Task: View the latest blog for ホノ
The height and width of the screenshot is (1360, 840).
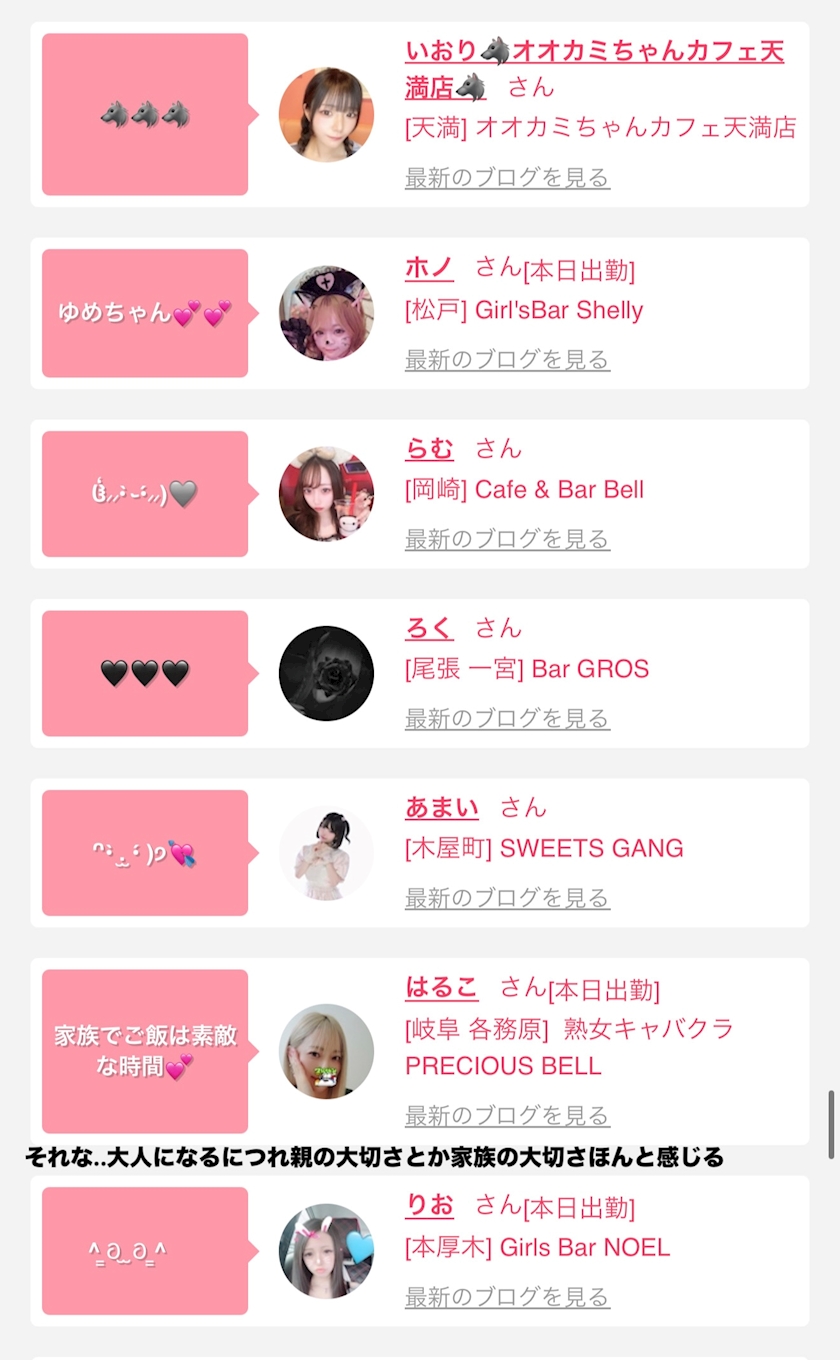Action: click(x=507, y=360)
